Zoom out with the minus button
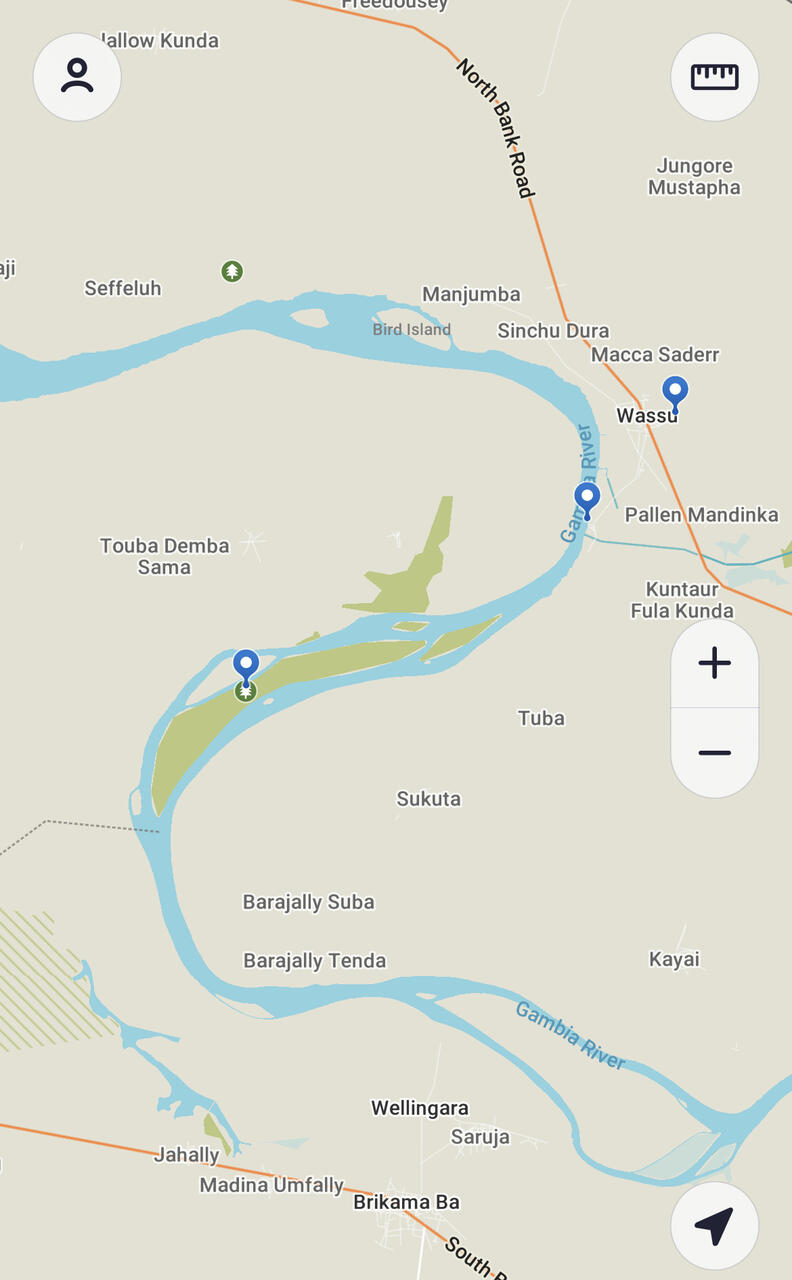Image resolution: width=792 pixels, height=1280 pixels. tap(714, 753)
